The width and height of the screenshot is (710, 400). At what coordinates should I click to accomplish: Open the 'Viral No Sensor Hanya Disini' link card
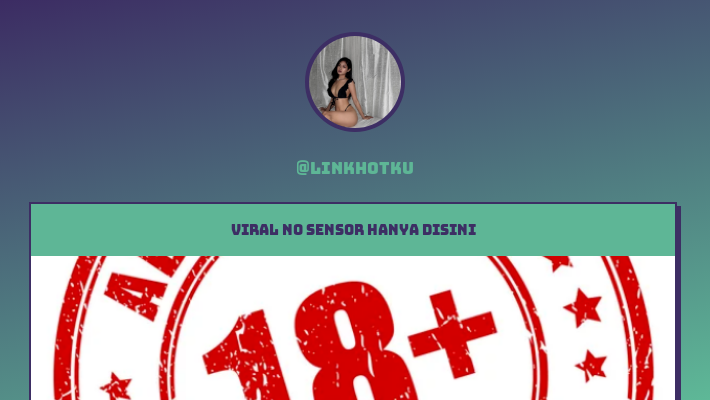point(353,230)
